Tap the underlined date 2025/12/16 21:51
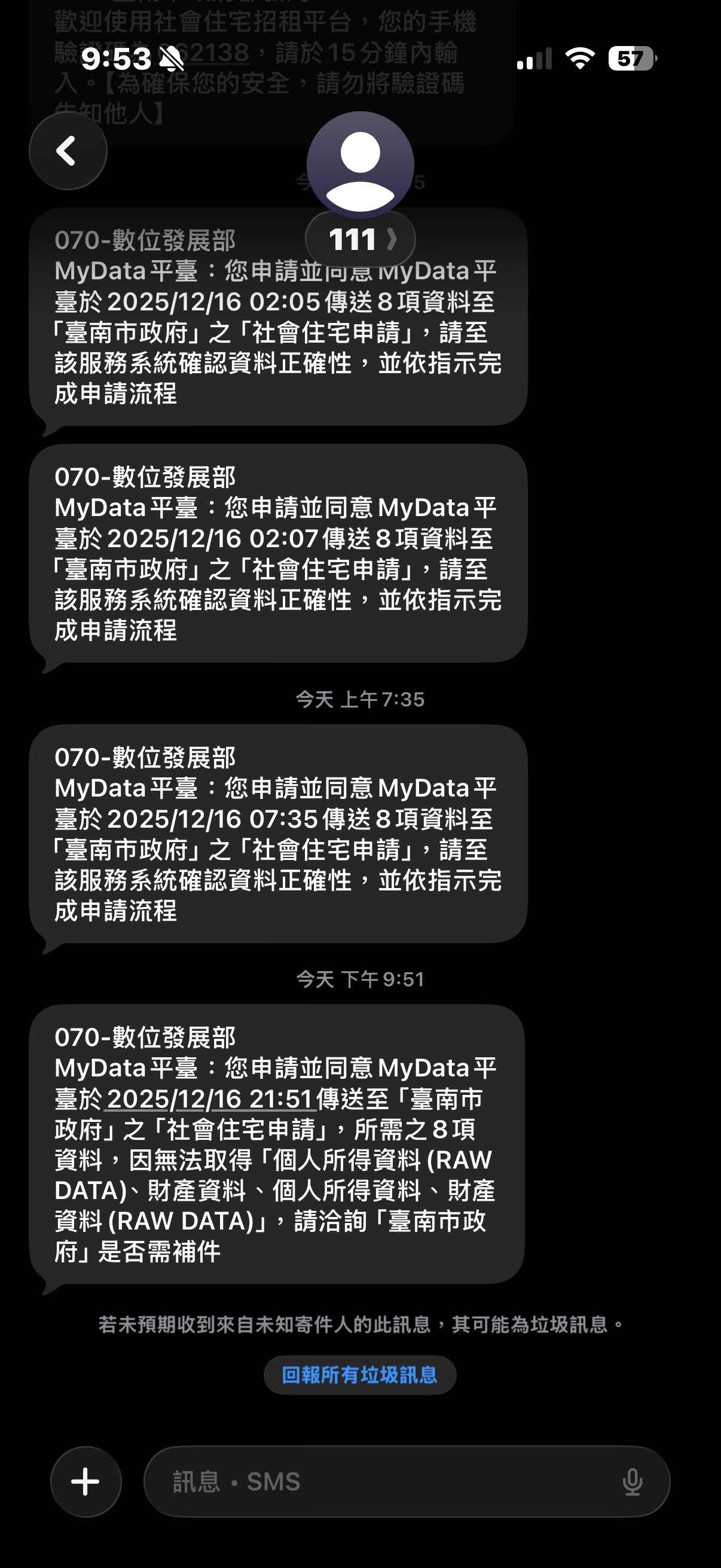The width and height of the screenshot is (721, 1568). pos(210,1099)
